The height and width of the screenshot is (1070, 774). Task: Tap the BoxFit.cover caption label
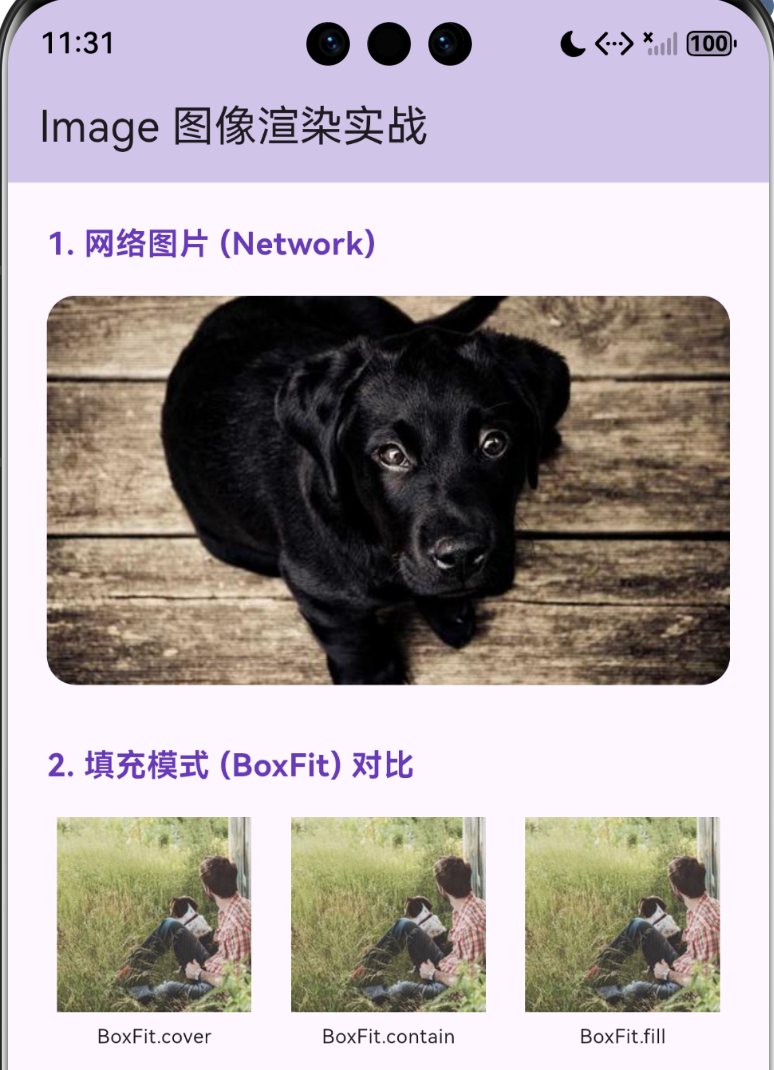(154, 1037)
